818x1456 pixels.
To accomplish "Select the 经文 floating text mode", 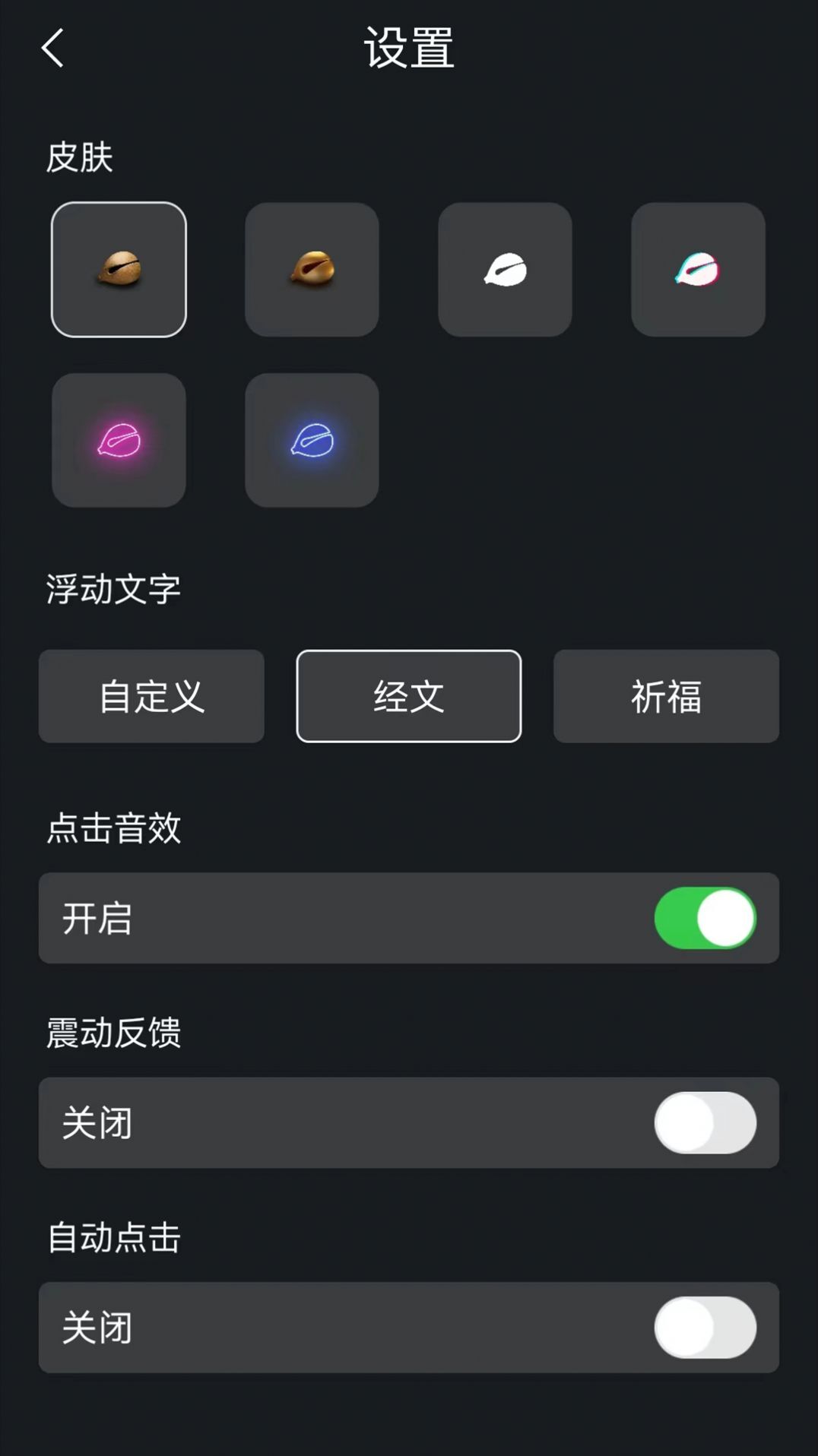I will (x=408, y=696).
